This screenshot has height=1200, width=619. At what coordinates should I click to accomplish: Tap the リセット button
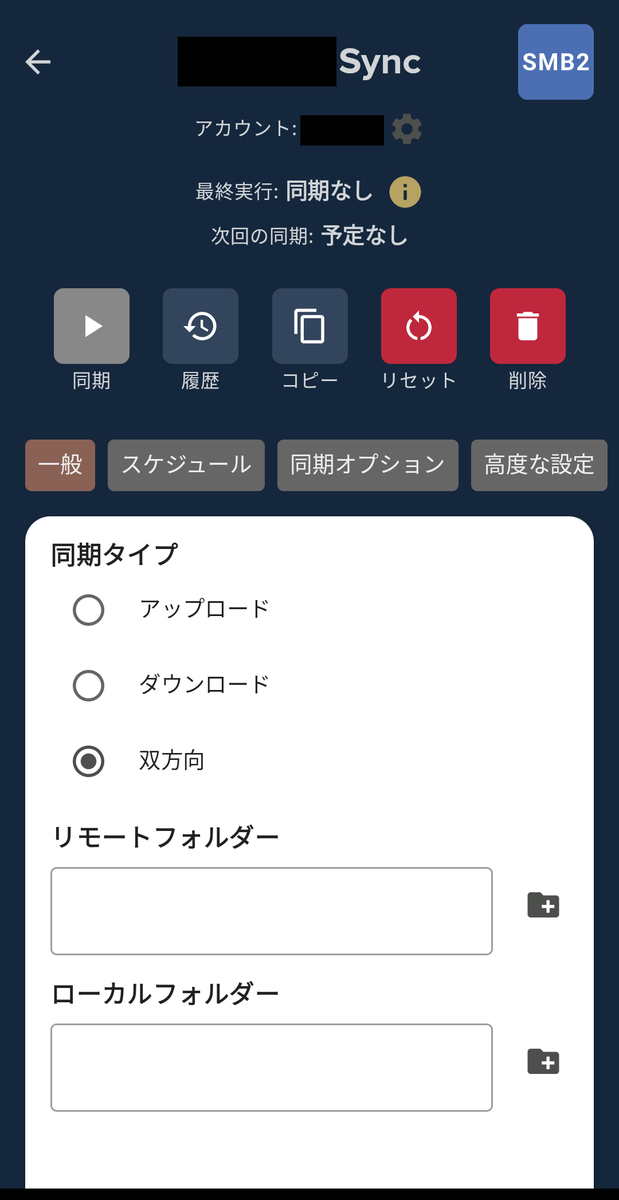tap(419, 326)
